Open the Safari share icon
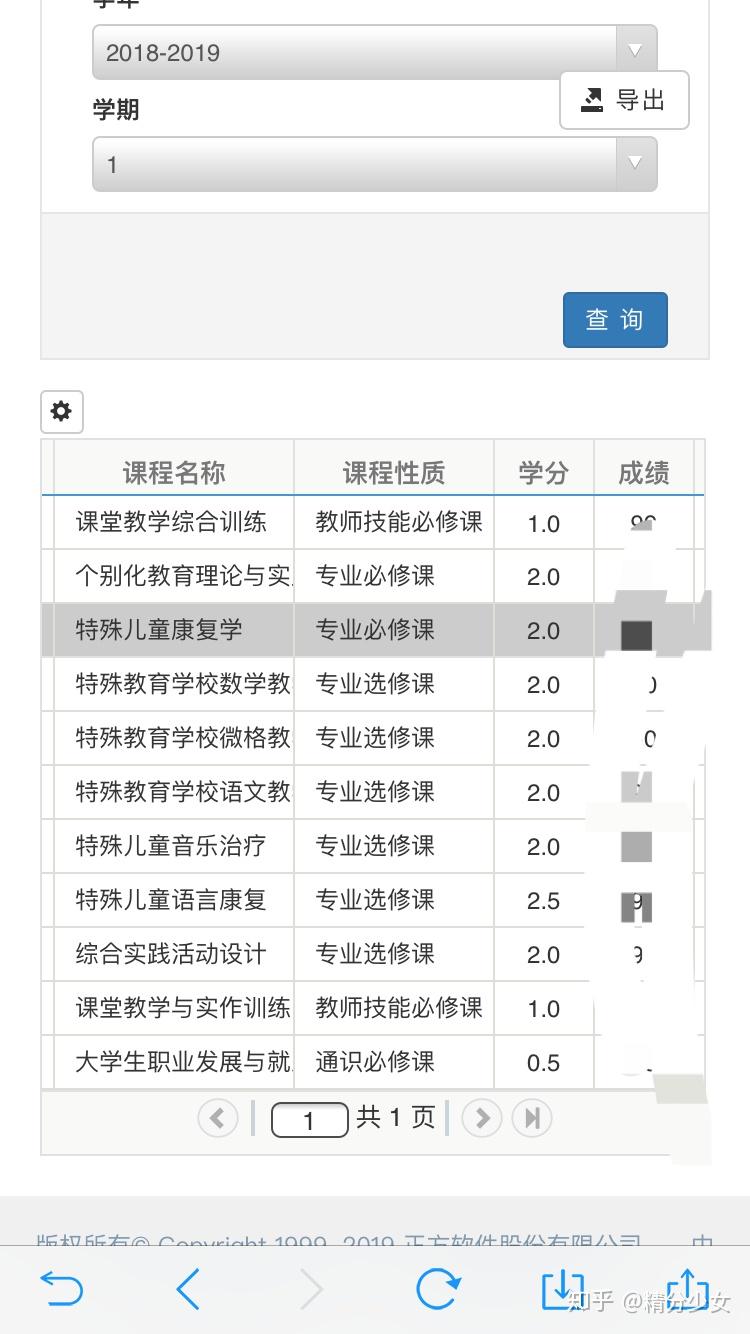Viewport: 750px width, 1334px height. click(687, 1290)
